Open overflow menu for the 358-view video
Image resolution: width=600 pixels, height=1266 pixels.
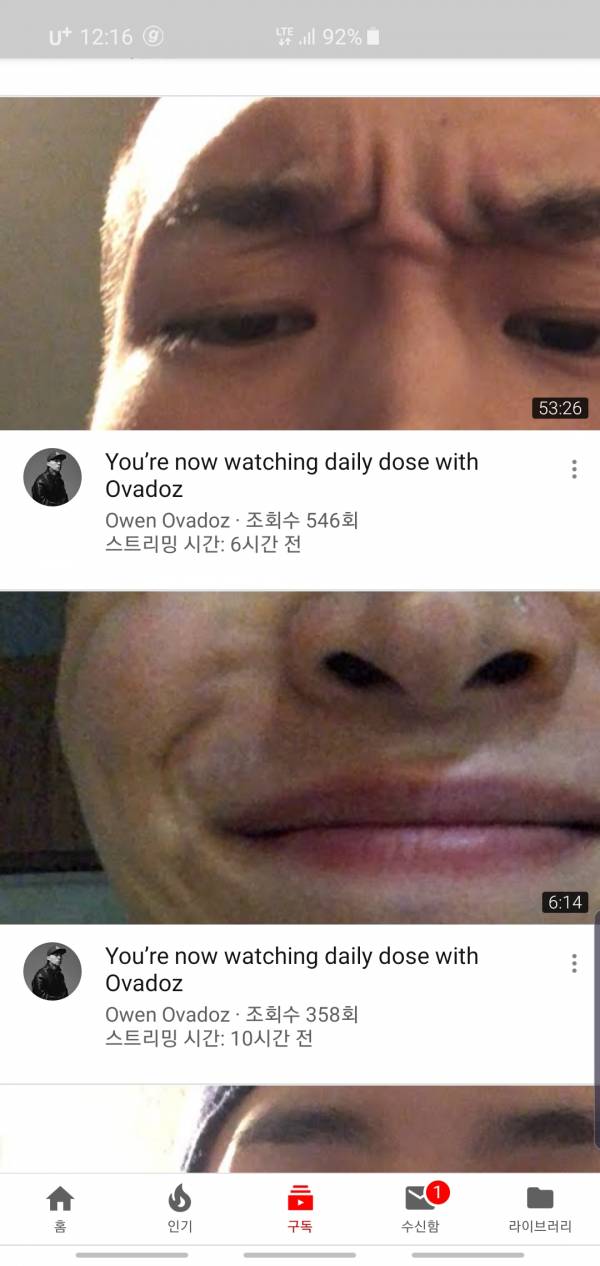[x=574, y=963]
